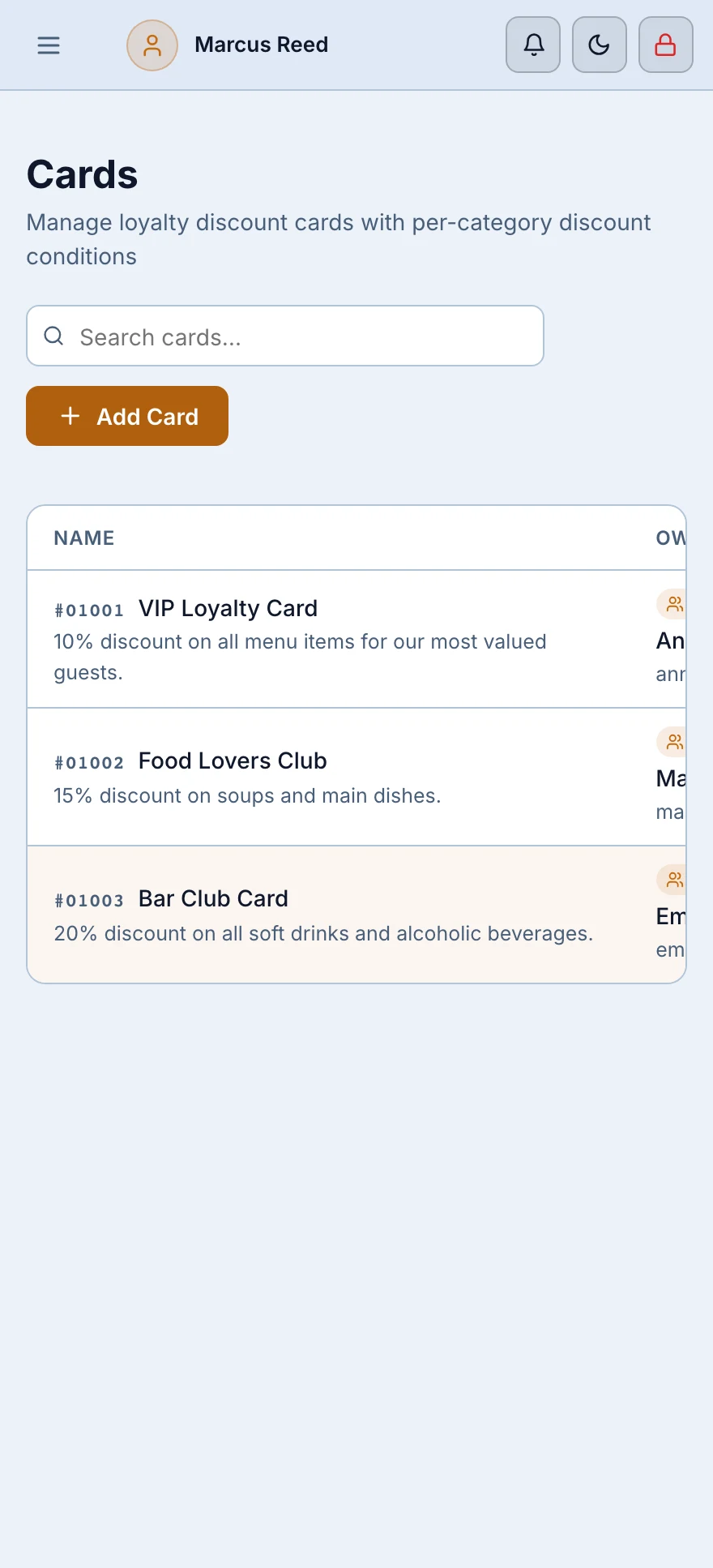
Task: Open the notifications bell
Action: tap(533, 45)
